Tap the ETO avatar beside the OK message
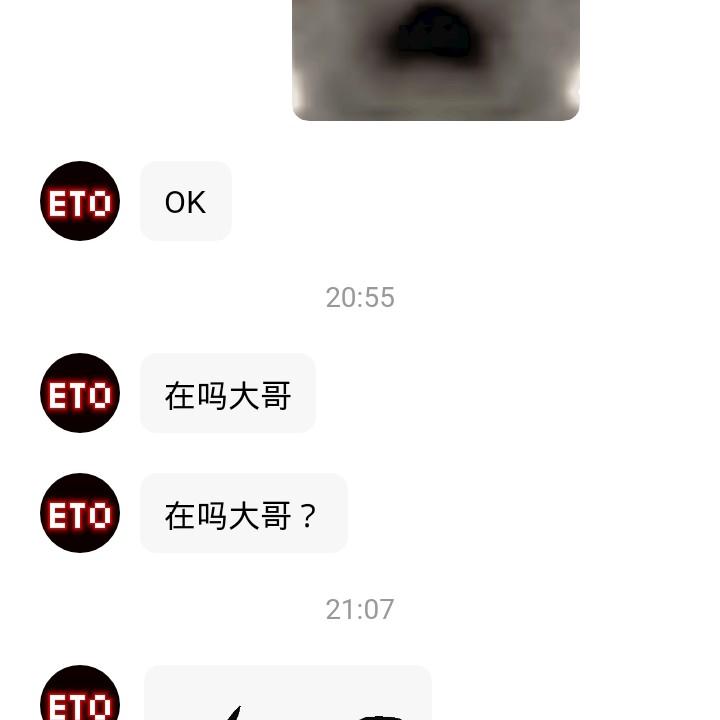720x720 pixels. pos(80,201)
